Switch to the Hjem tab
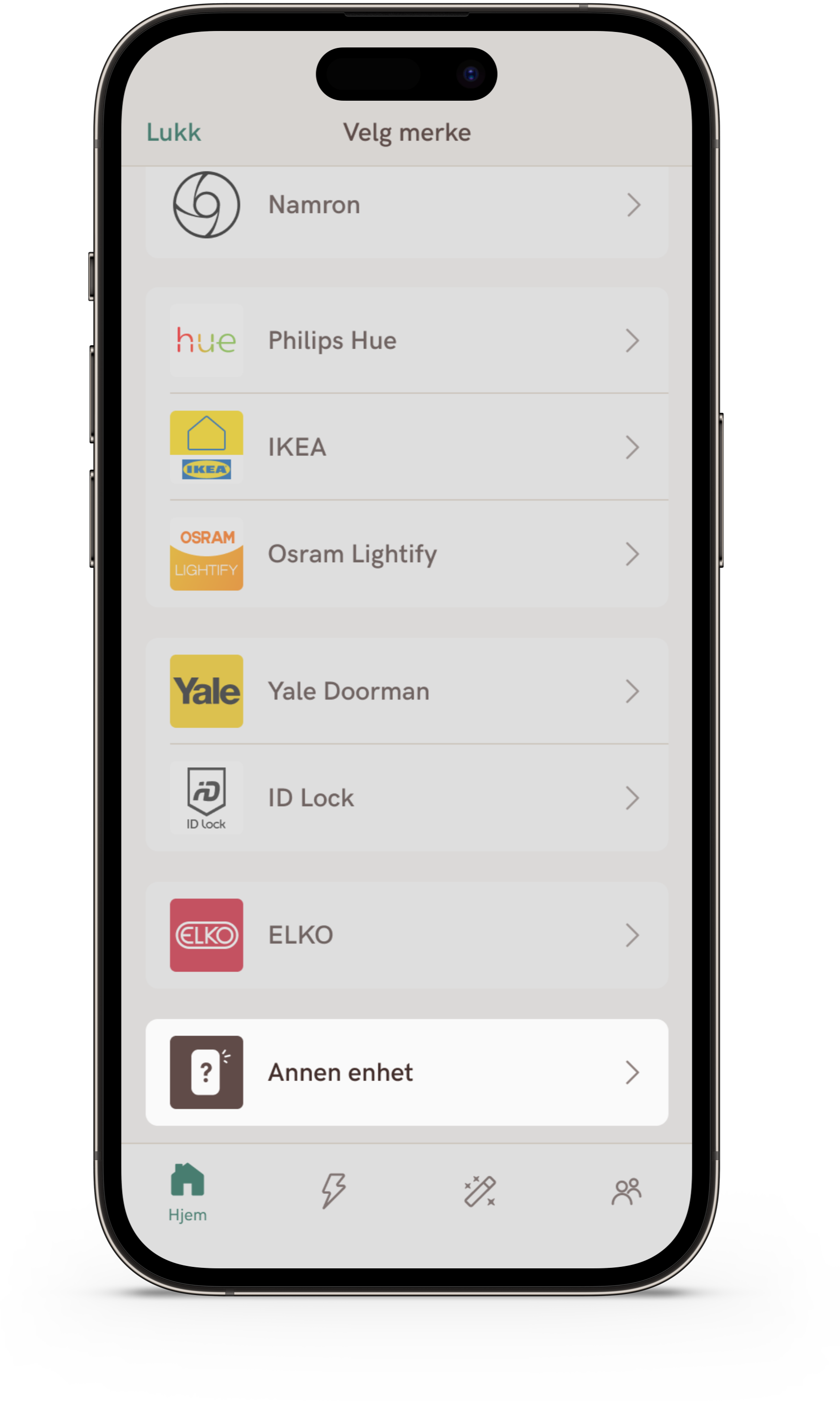Viewport: 840px width, 1401px height. [187, 1191]
